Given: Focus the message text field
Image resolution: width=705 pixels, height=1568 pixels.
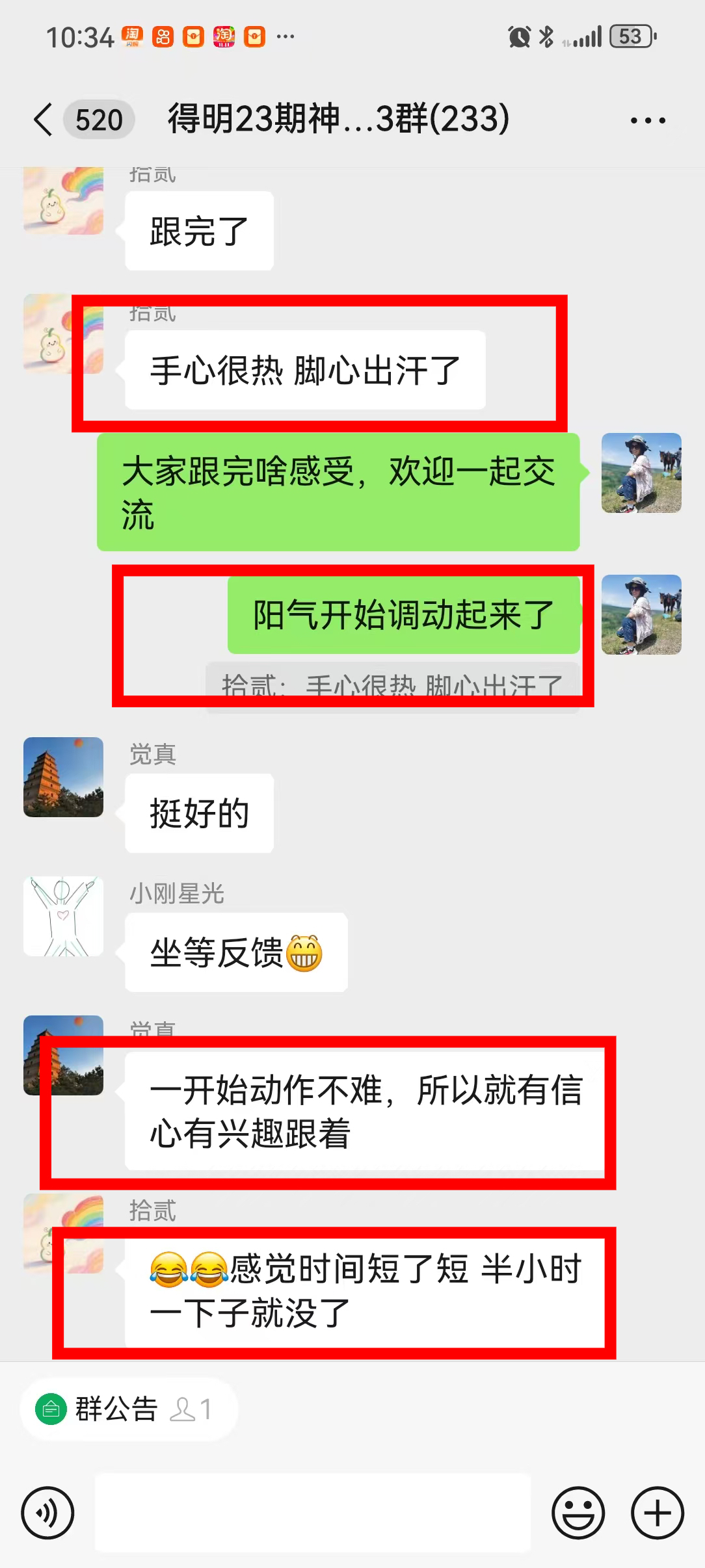Looking at the screenshot, I should (313, 1513).
